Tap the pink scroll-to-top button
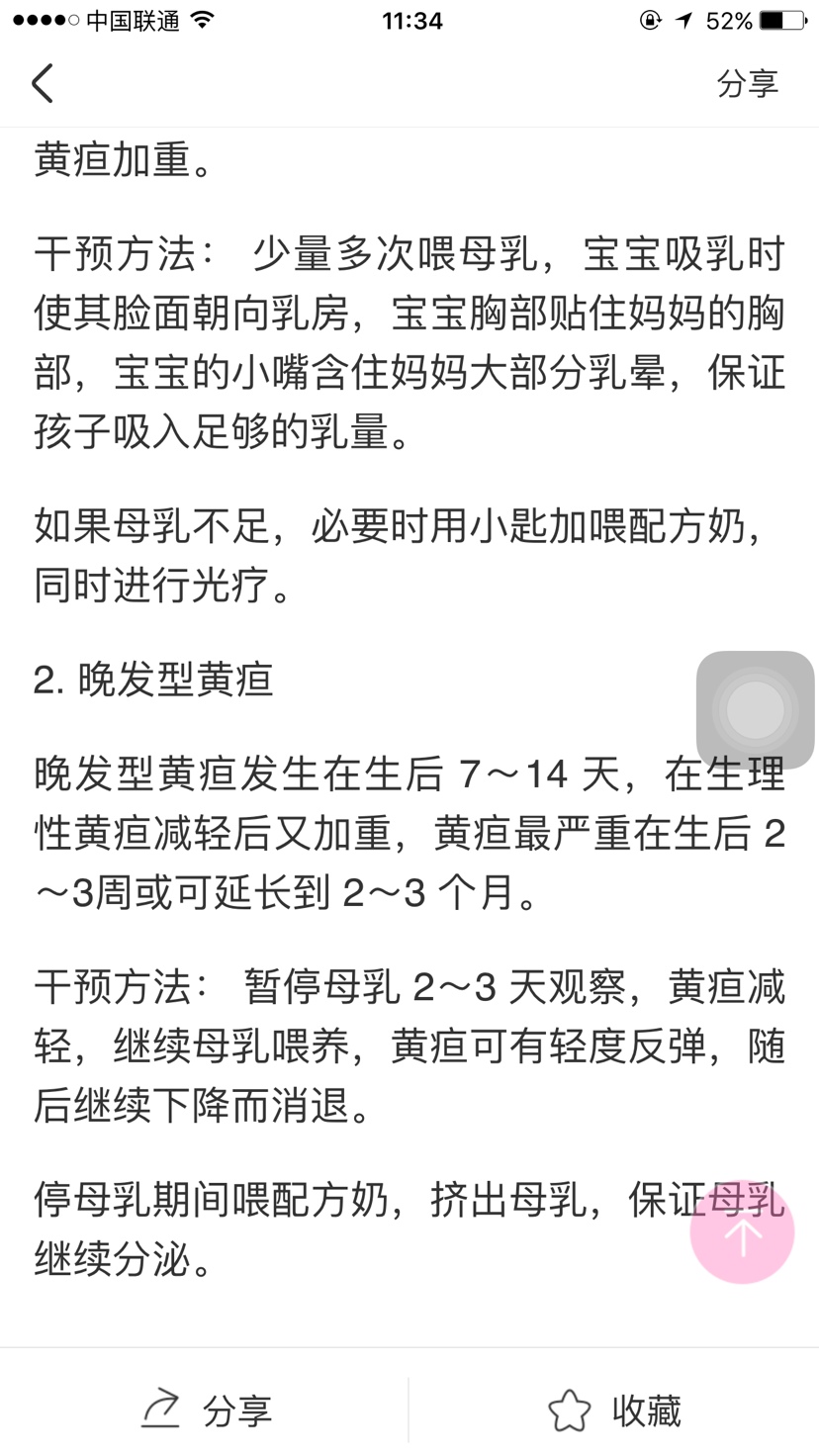This screenshot has width=819, height=1456. pos(742,1232)
